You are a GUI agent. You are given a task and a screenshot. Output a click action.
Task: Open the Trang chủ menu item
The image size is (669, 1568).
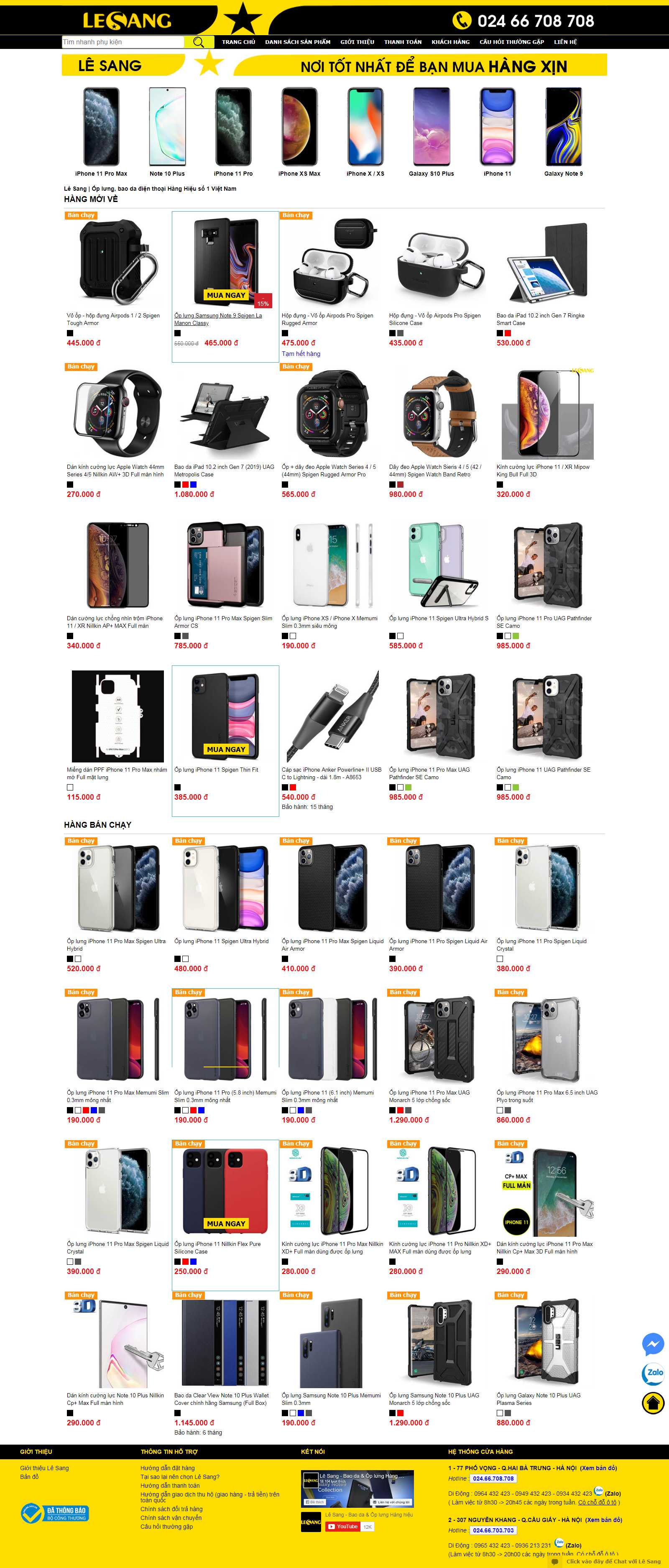tap(238, 42)
